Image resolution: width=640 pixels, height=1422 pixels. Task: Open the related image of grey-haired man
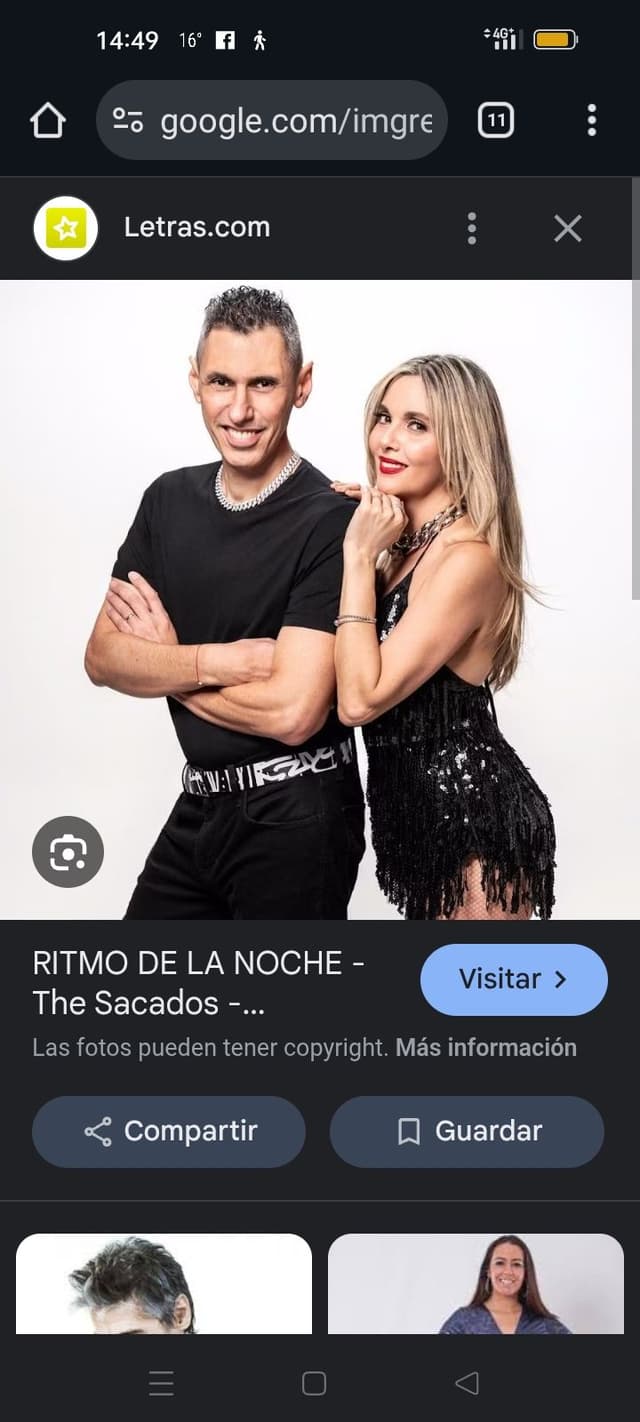click(164, 1284)
